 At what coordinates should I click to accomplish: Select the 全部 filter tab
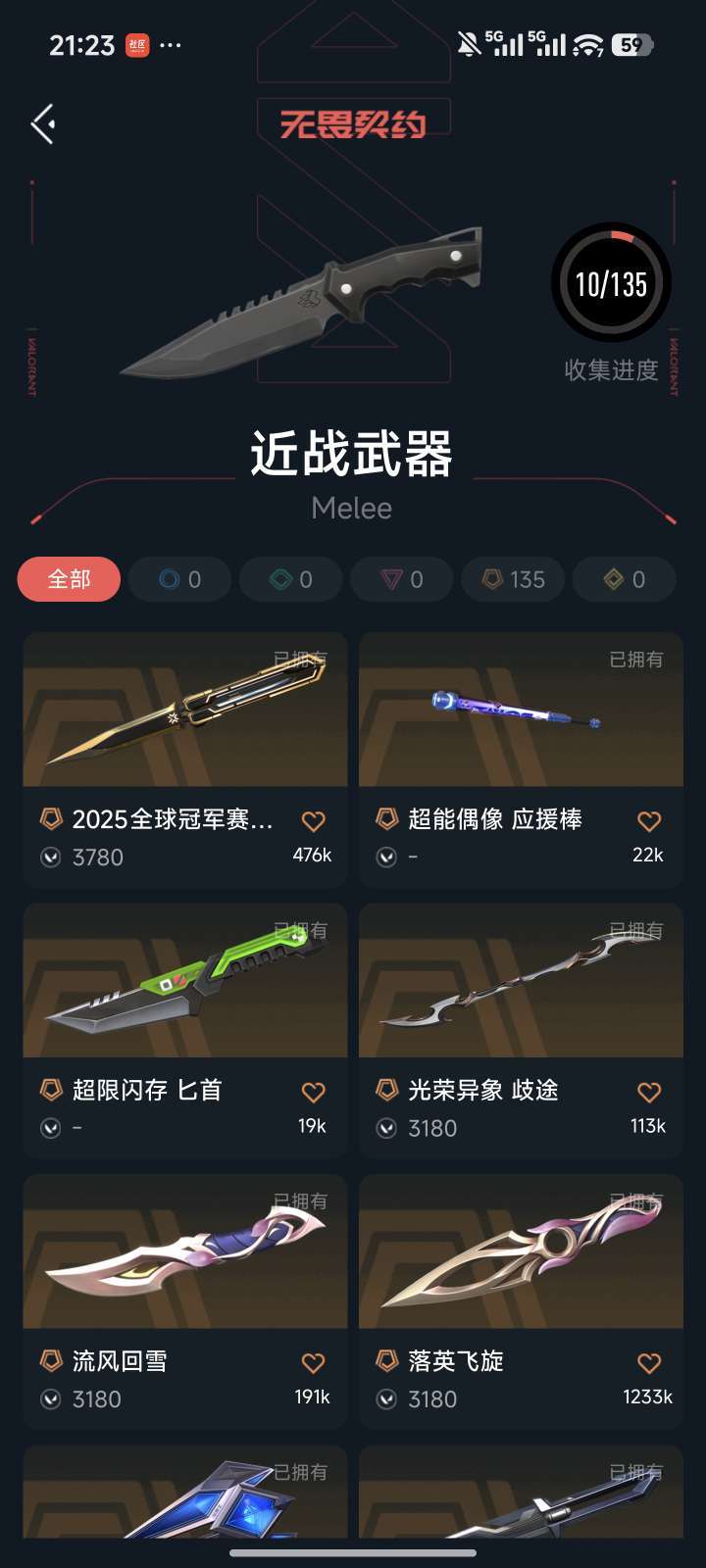click(x=68, y=579)
